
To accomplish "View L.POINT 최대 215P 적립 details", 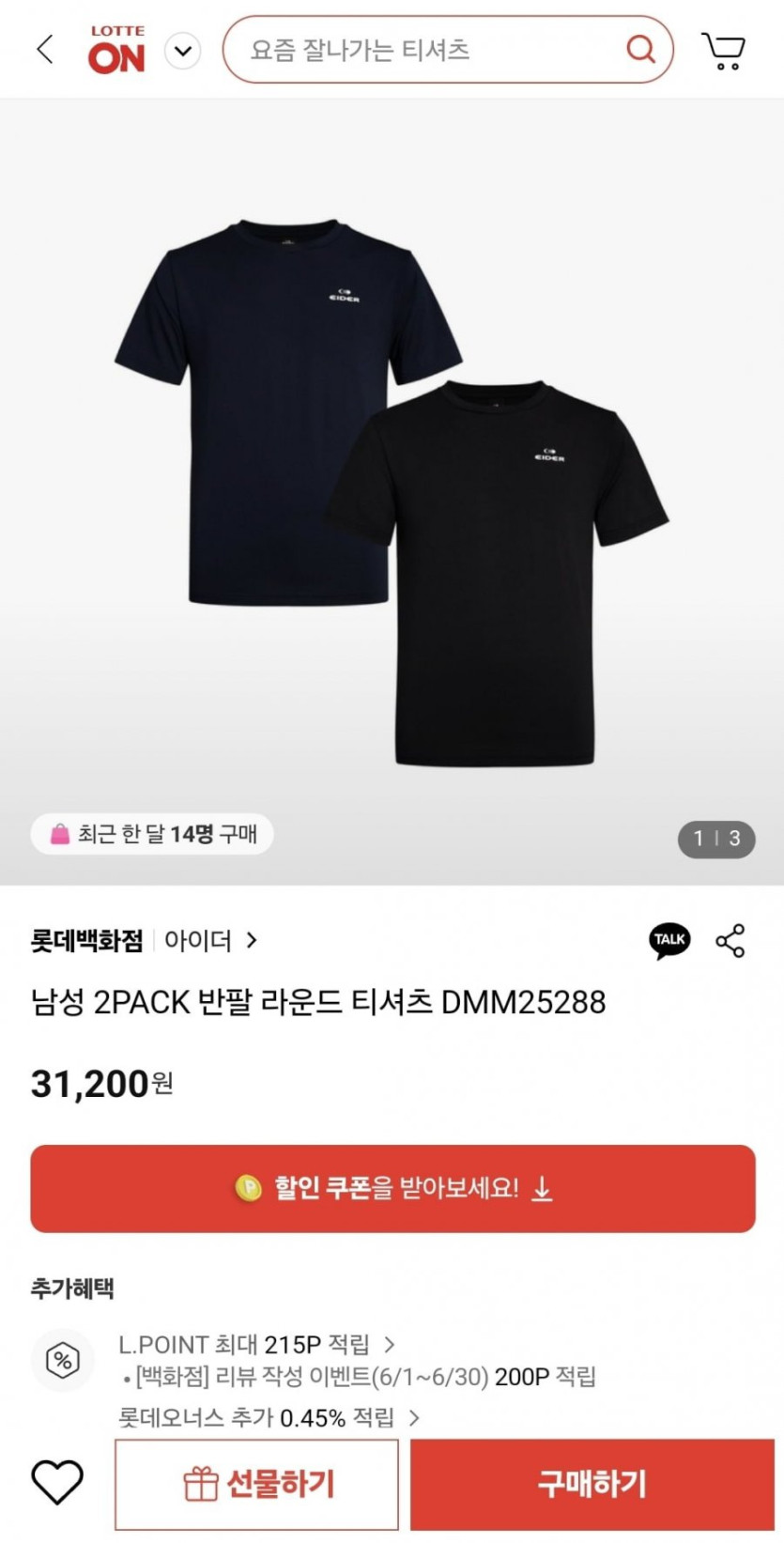I will point(255,1345).
